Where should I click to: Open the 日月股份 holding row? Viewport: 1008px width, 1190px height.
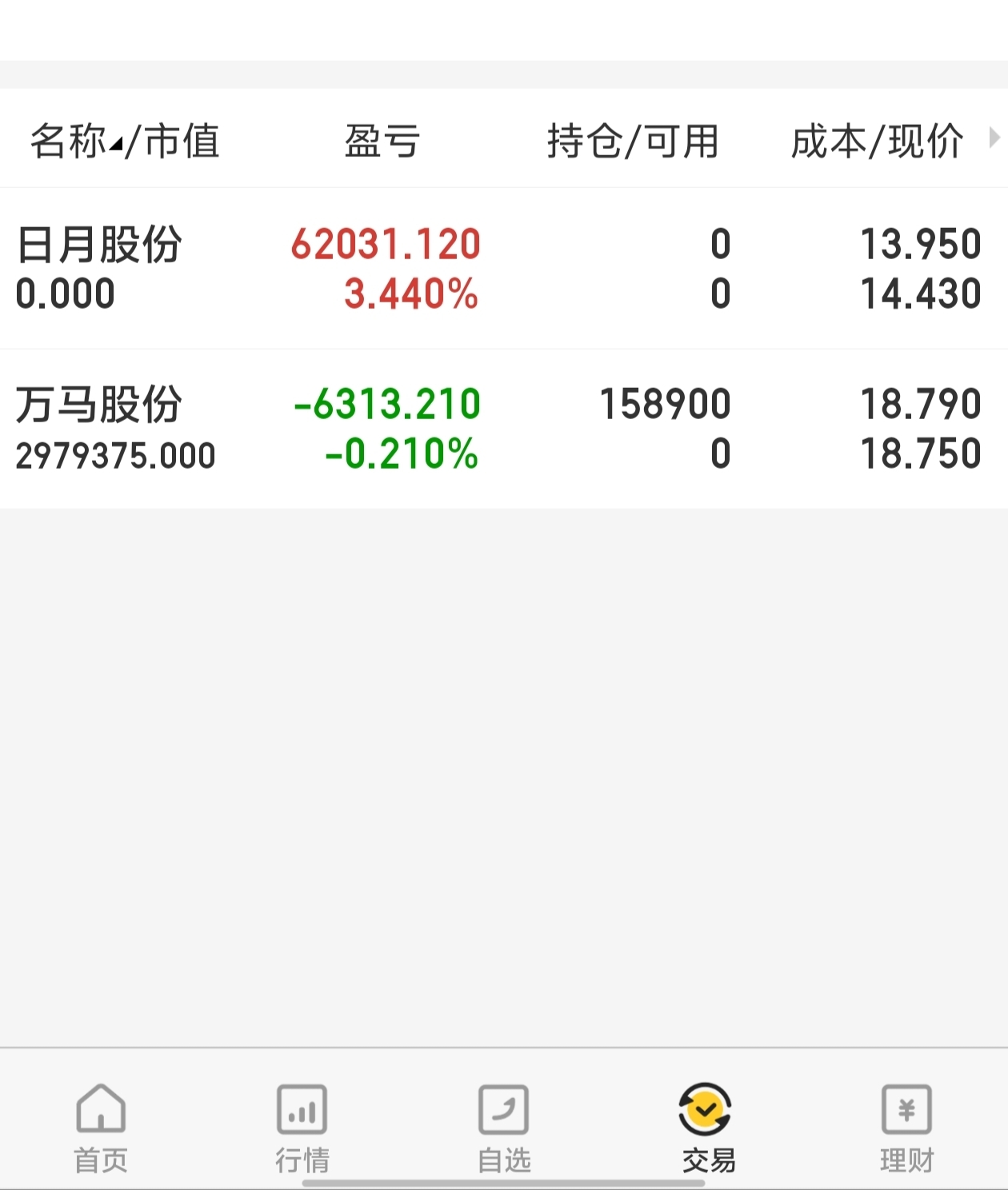(504, 269)
